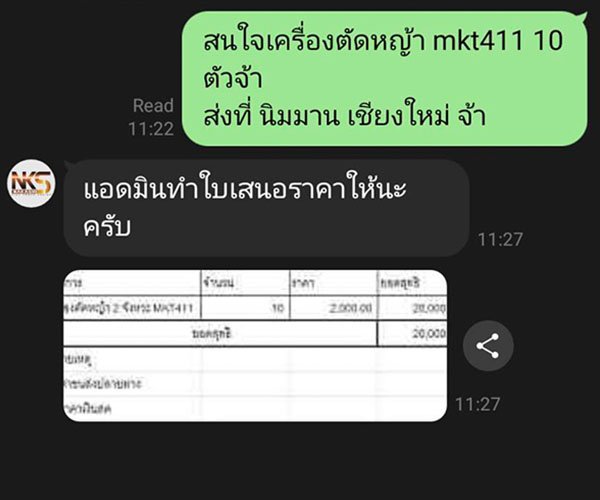
Task: Open the quotation image attachment
Action: pos(254,345)
